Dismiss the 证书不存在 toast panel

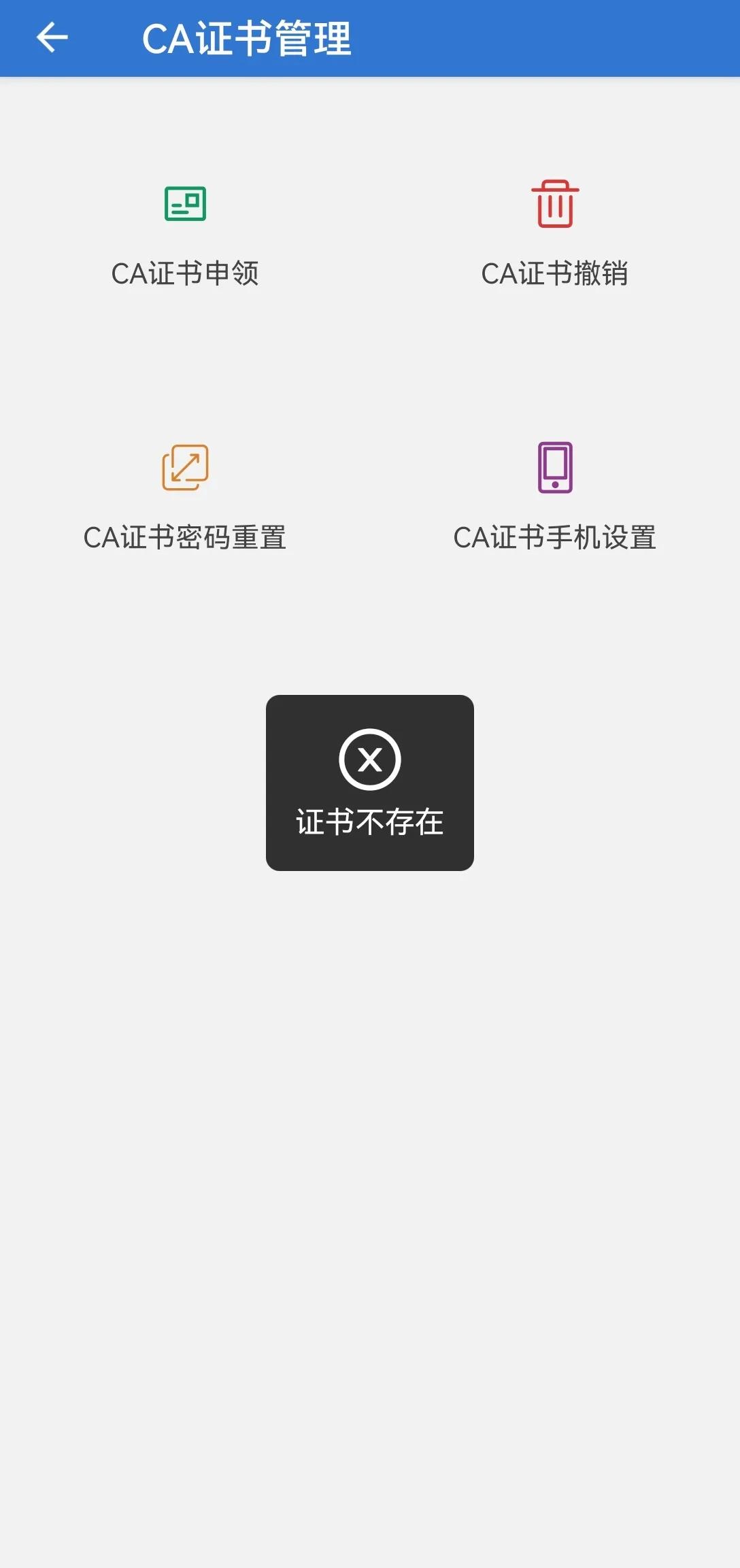pos(370,781)
